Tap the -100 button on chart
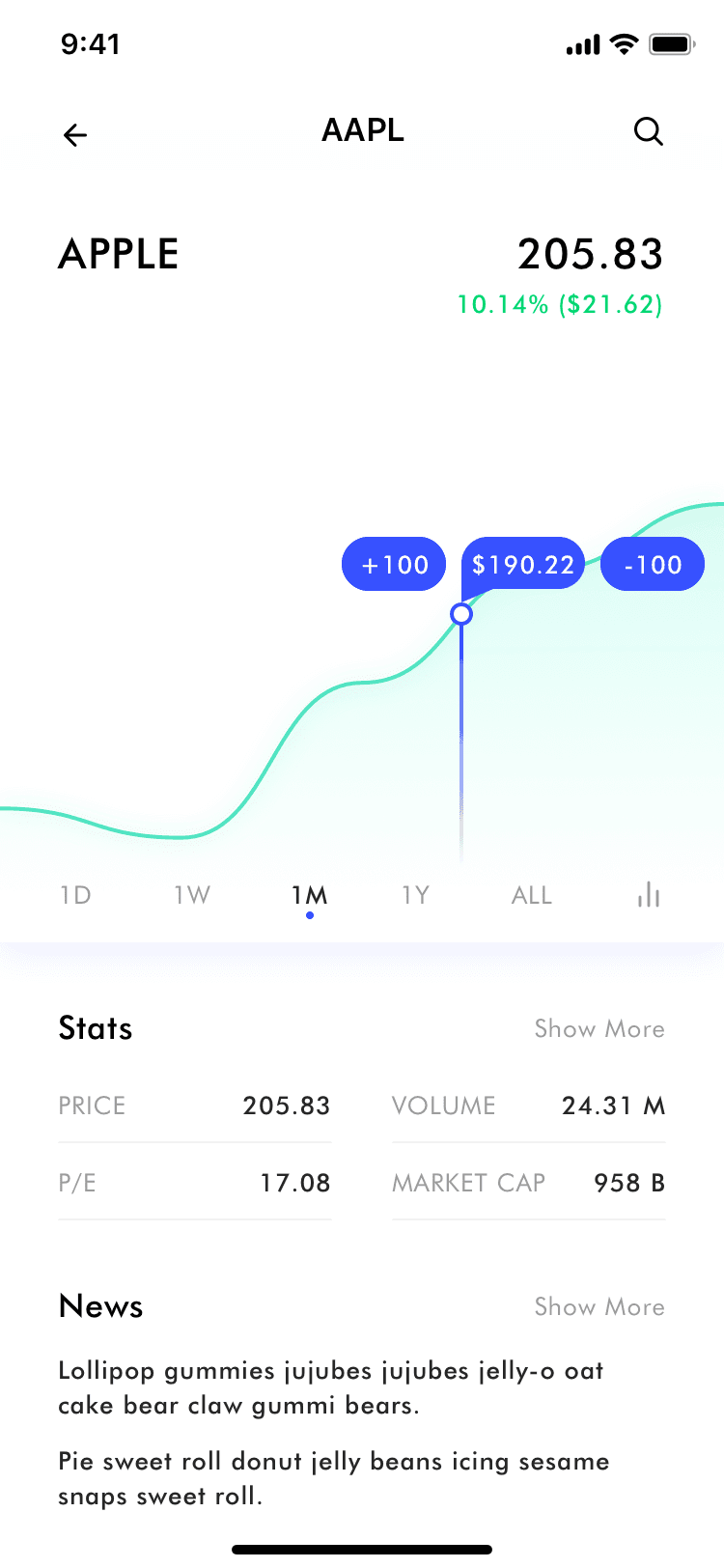Screen dimensions: 724x1568 pyautogui.click(x=653, y=564)
